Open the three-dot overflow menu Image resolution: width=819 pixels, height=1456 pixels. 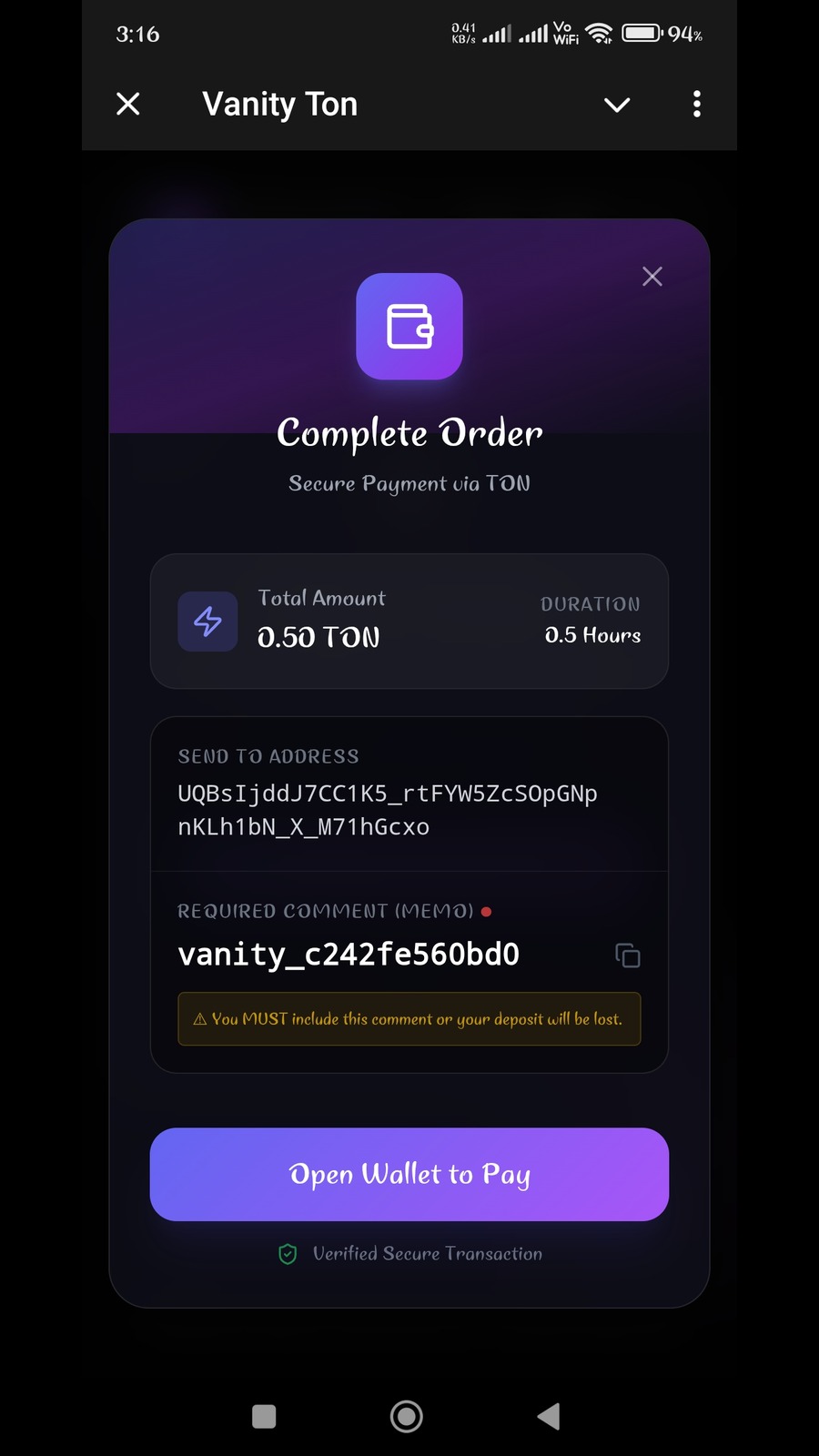point(696,105)
